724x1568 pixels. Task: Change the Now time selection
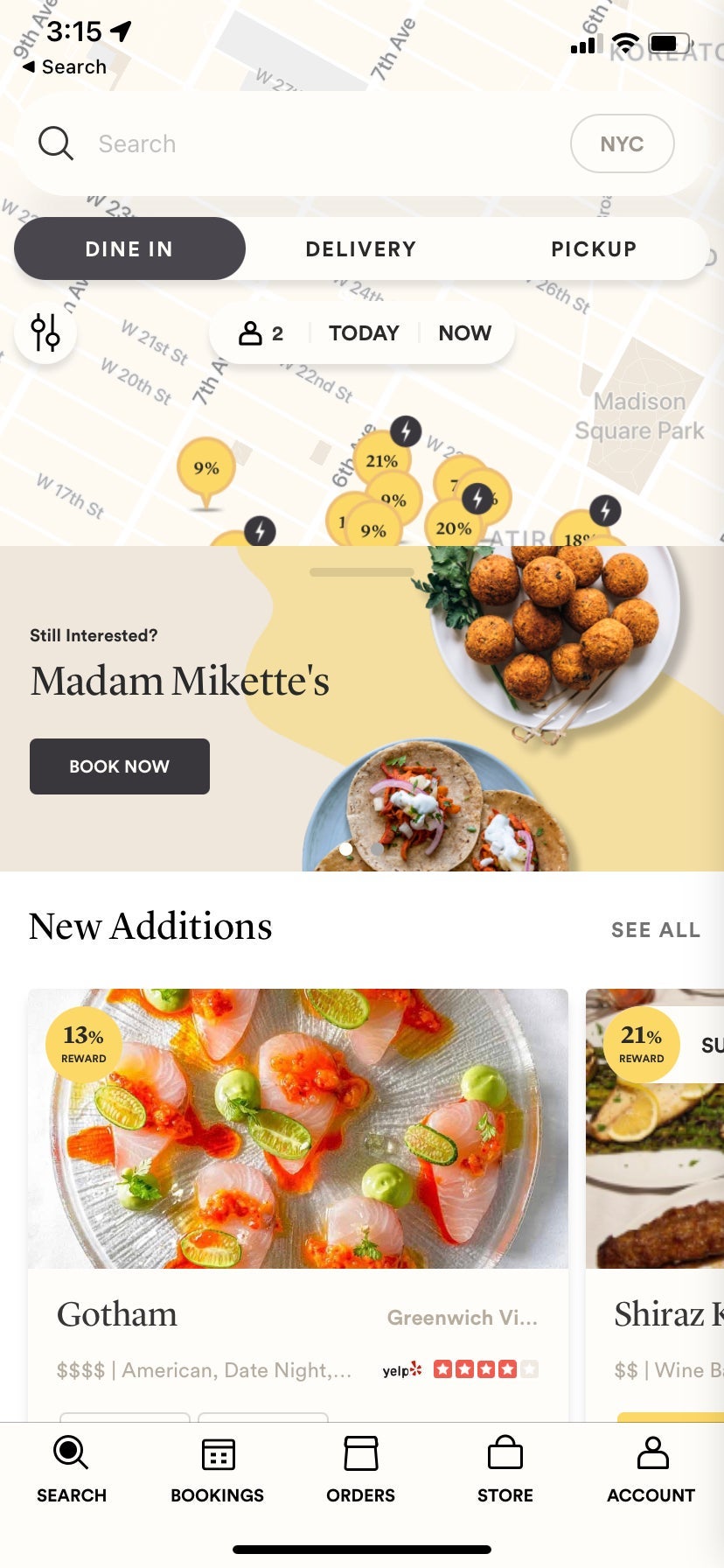tap(464, 333)
